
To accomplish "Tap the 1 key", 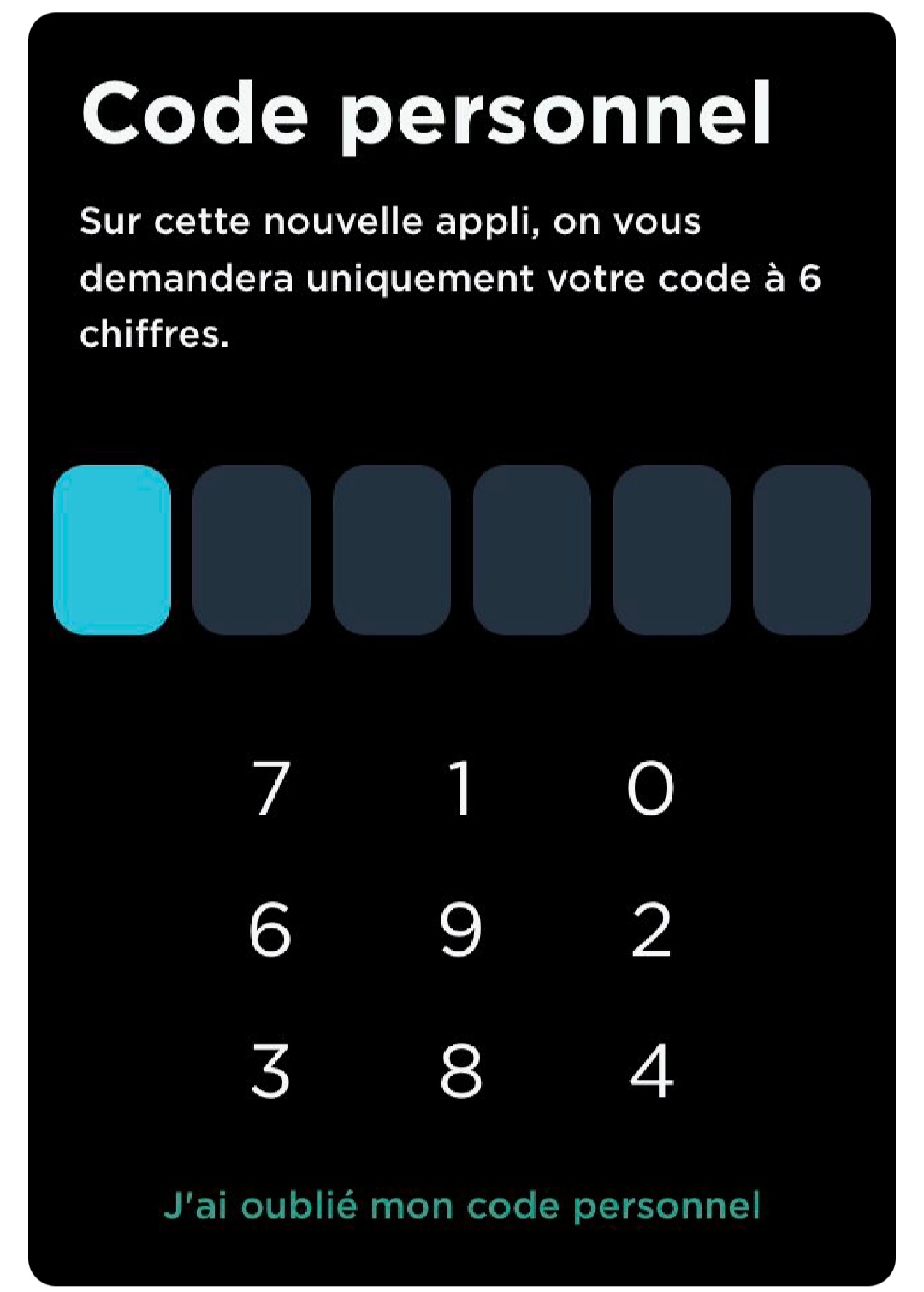I will click(x=461, y=788).
